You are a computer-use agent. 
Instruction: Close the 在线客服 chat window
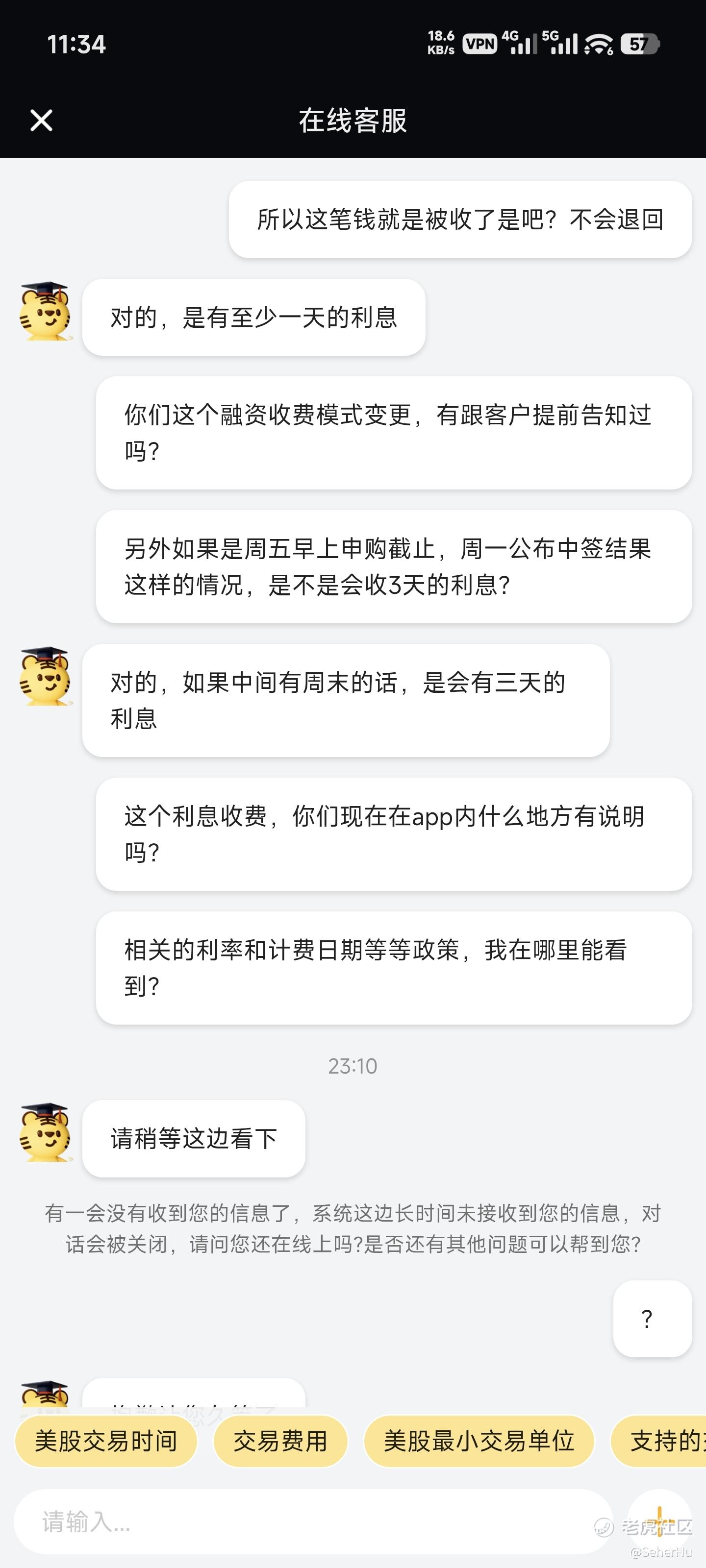pyautogui.click(x=41, y=120)
